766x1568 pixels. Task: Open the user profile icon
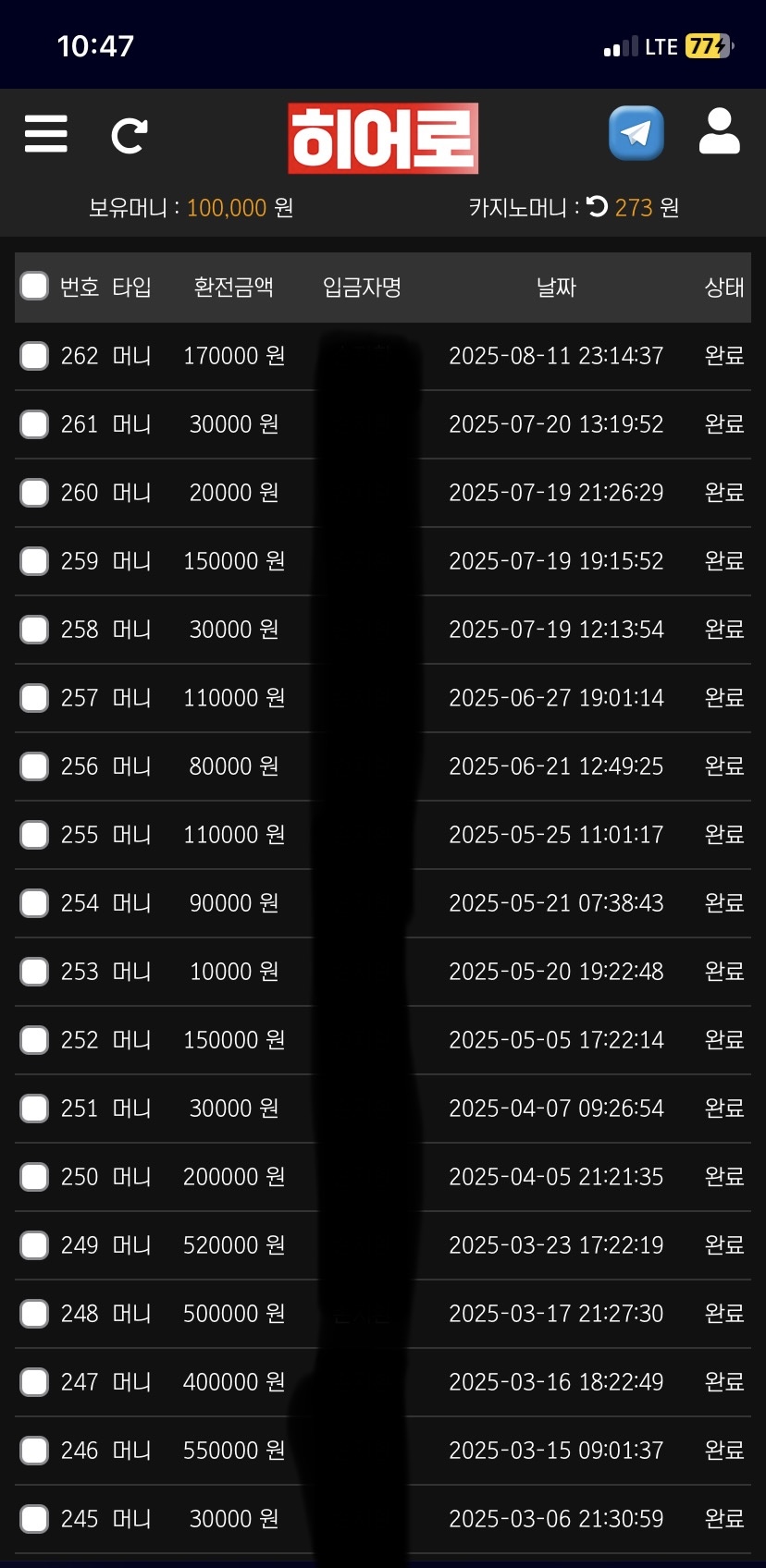pyautogui.click(x=719, y=132)
